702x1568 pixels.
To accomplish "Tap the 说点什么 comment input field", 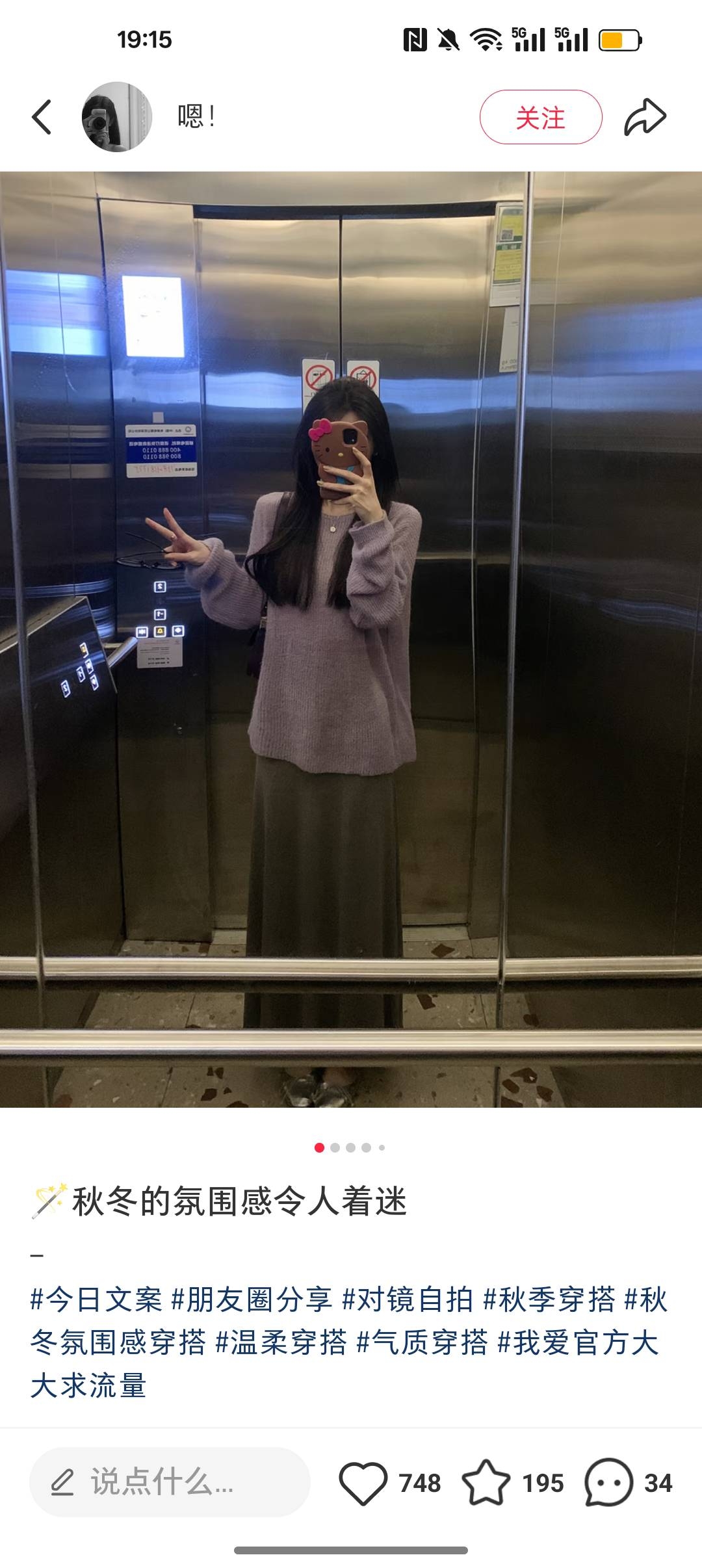I will pos(169,1483).
